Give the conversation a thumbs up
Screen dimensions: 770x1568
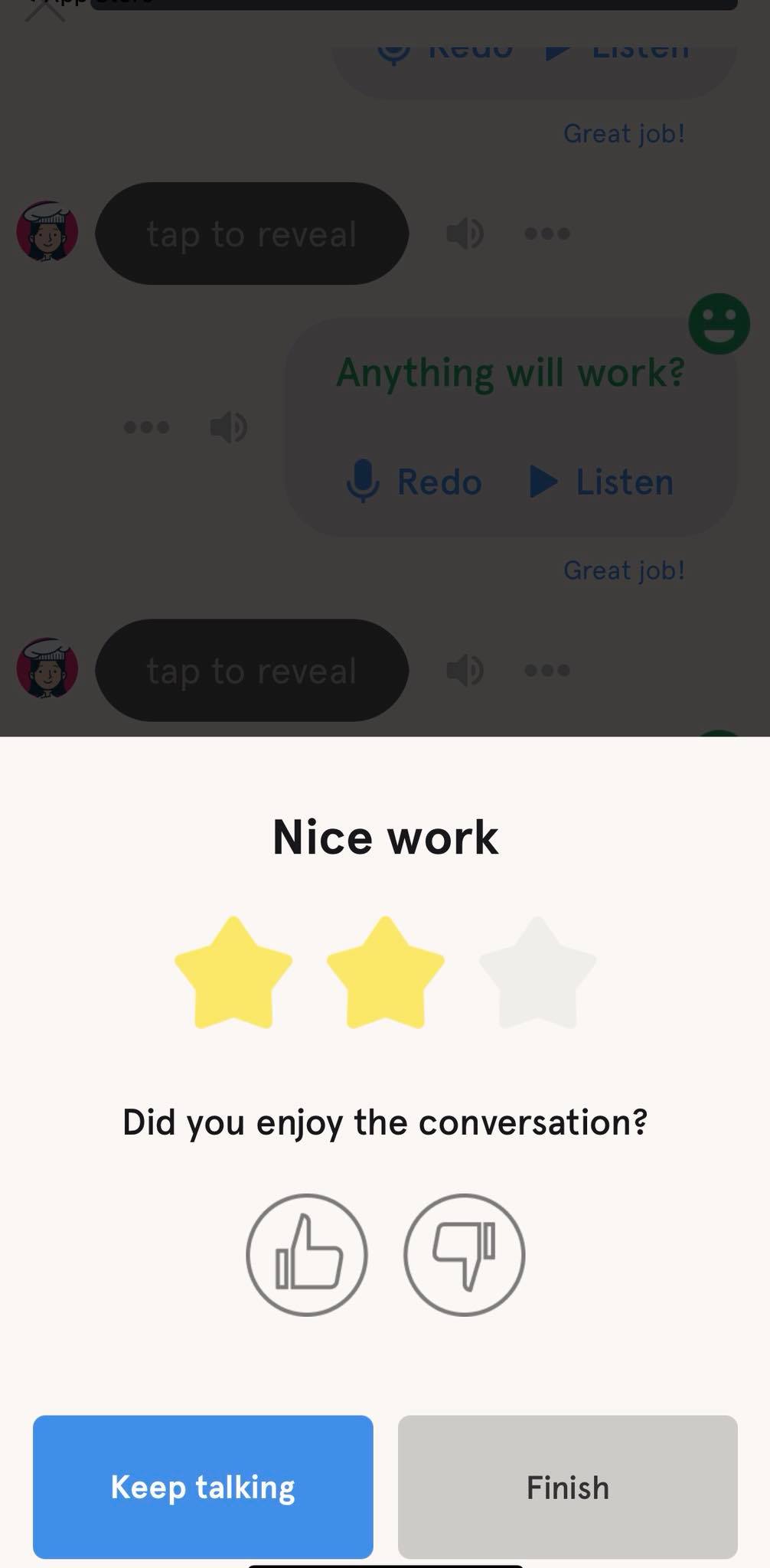point(307,1254)
